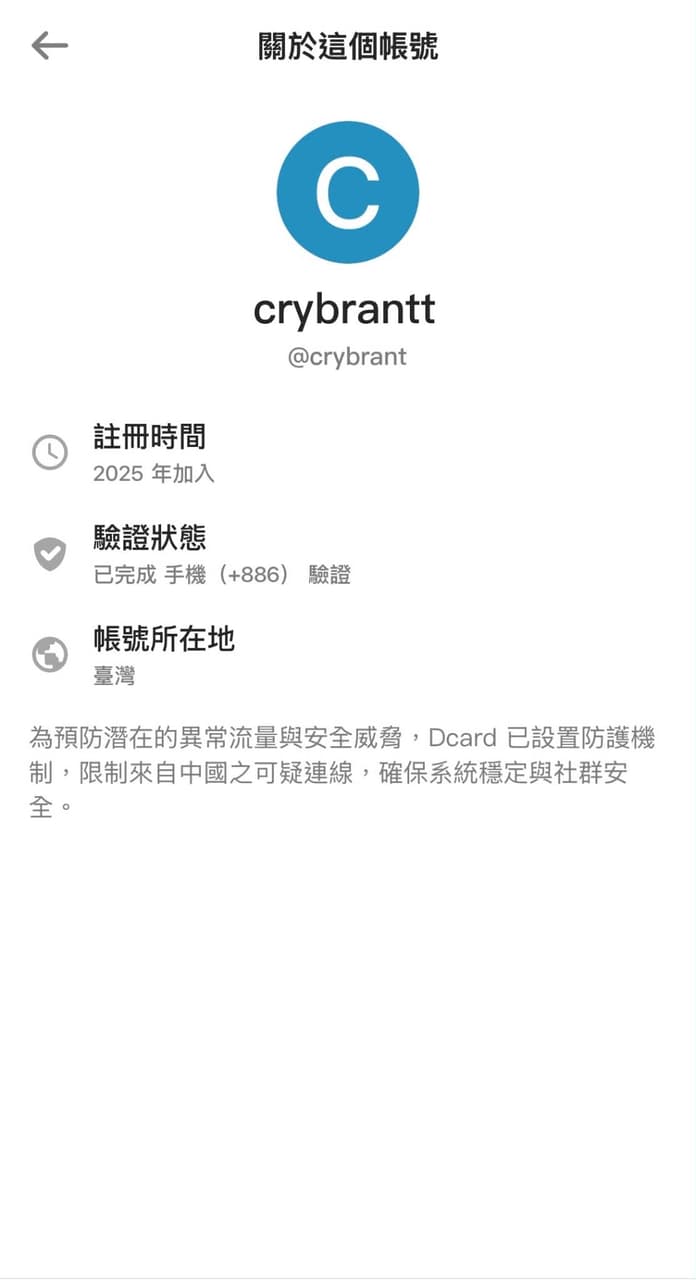Go back using the top-left arrow
This screenshot has height=1280, width=696.
click(x=49, y=45)
